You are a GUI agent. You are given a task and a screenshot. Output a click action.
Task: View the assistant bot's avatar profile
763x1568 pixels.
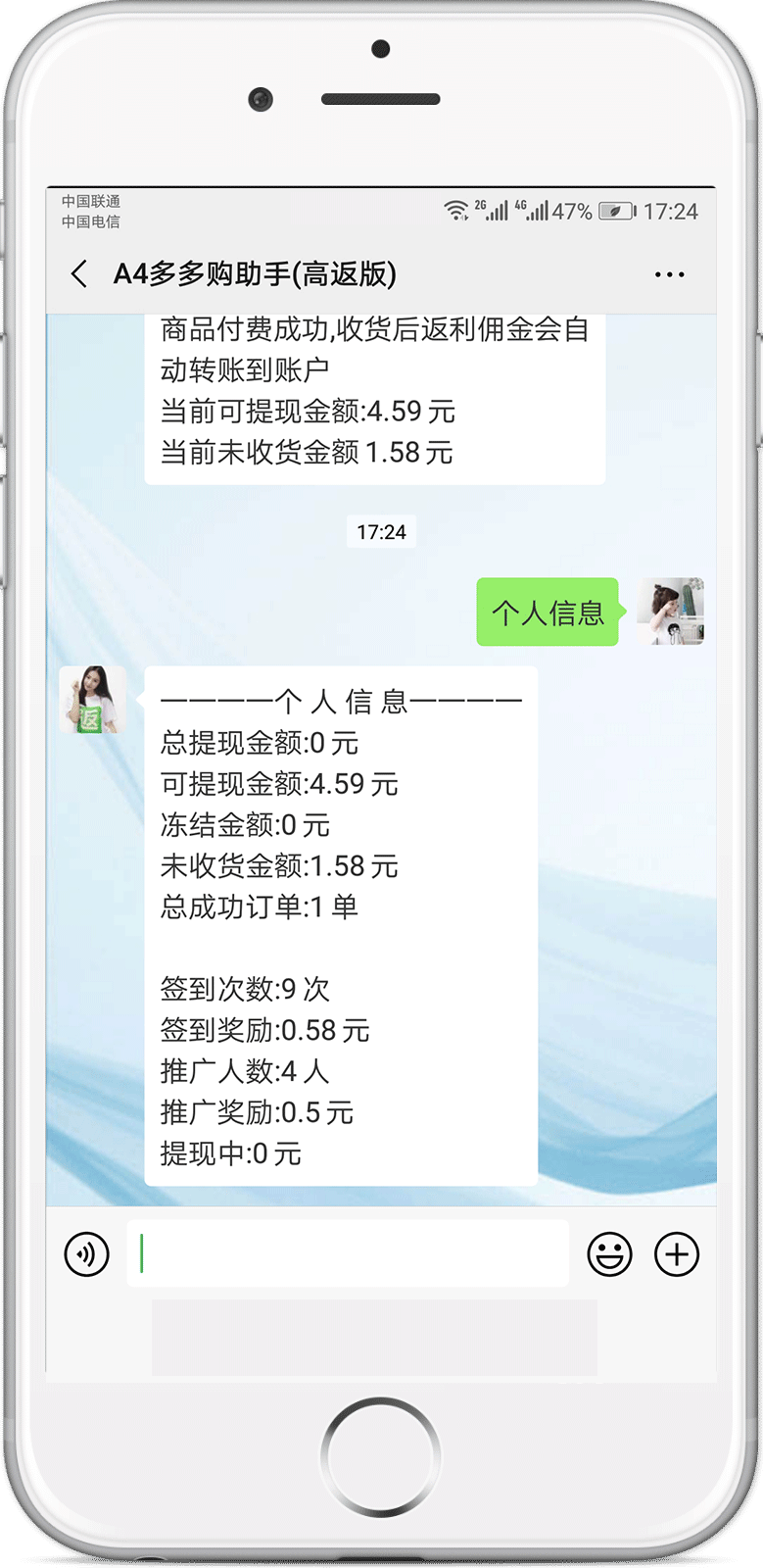pyautogui.click(x=93, y=700)
